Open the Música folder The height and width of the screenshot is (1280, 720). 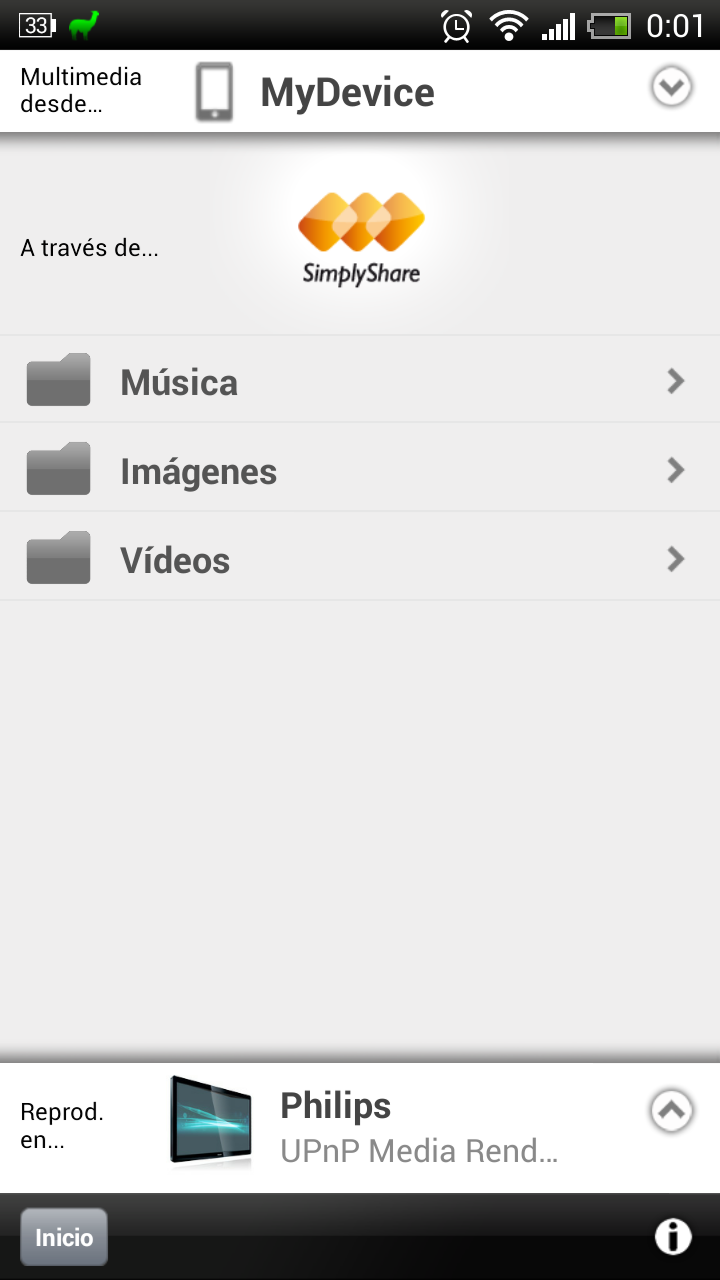click(x=360, y=381)
